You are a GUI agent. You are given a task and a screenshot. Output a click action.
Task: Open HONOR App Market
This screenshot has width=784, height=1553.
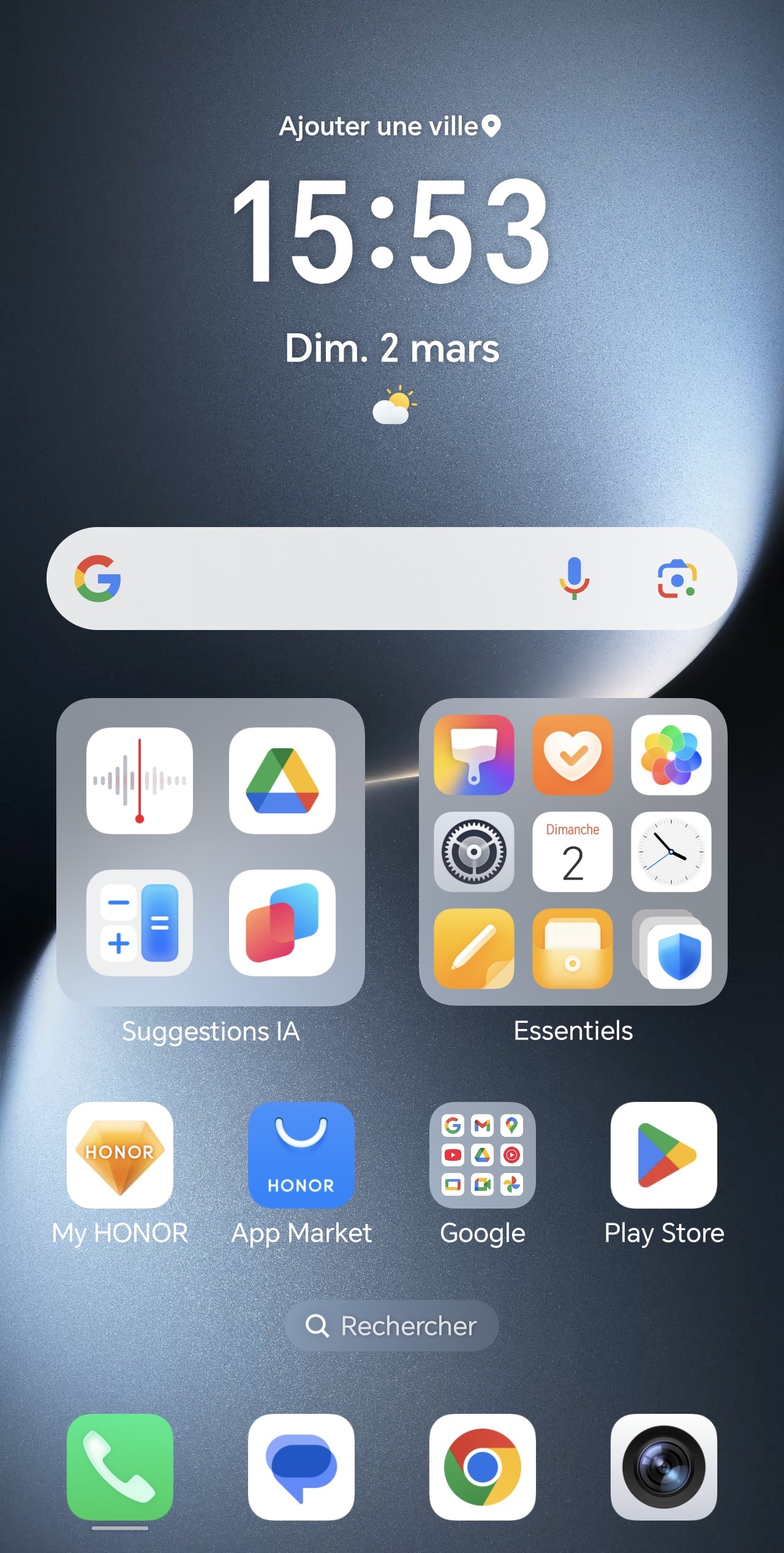pyautogui.click(x=301, y=1155)
